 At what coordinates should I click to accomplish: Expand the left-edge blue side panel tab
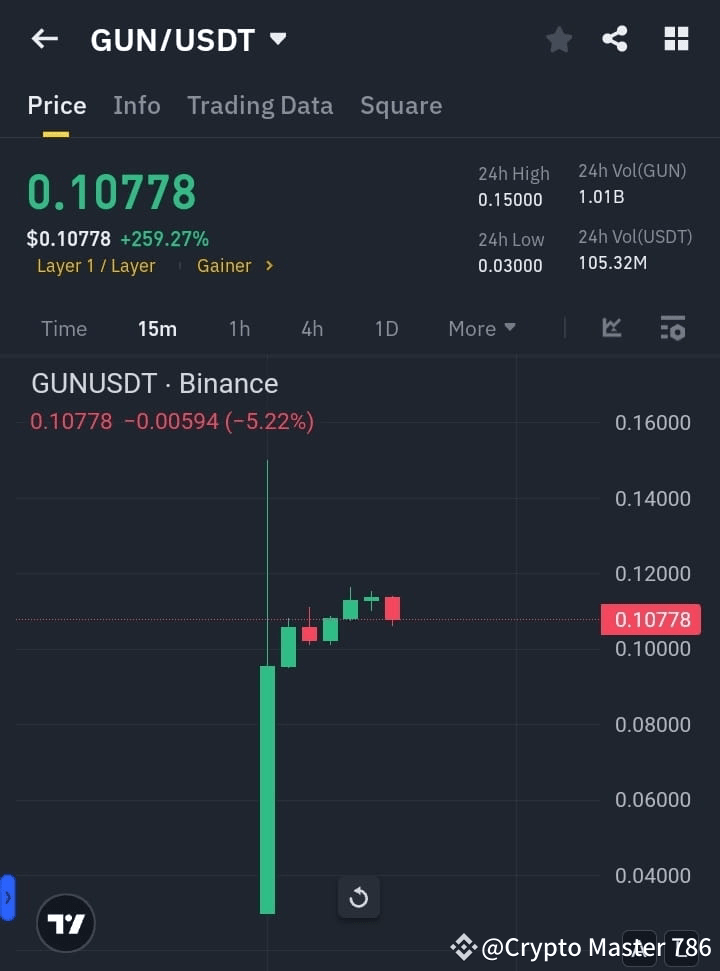[8, 897]
